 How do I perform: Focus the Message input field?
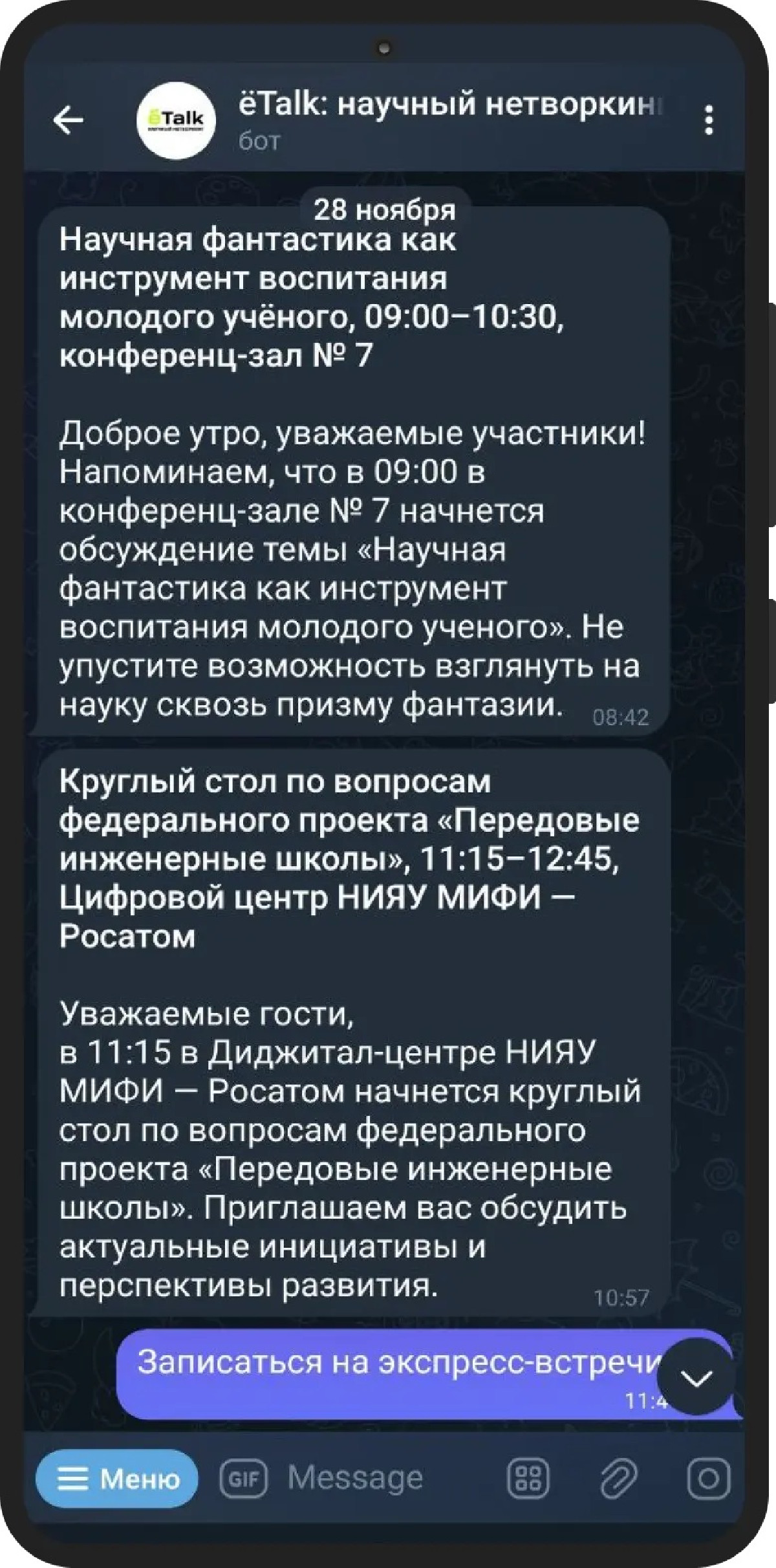[382, 1478]
